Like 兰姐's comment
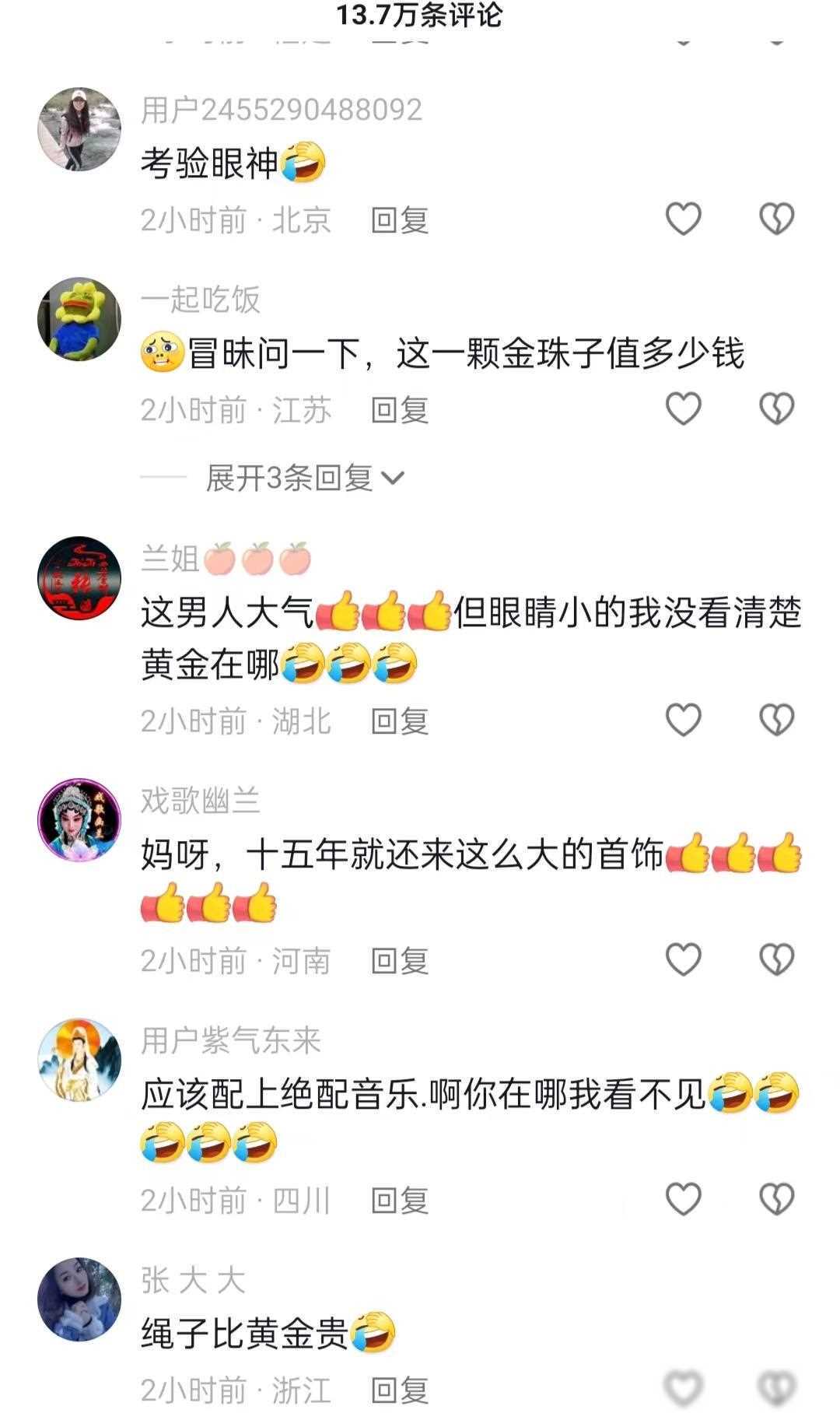Viewport: 840px width, 1413px height. 684,720
